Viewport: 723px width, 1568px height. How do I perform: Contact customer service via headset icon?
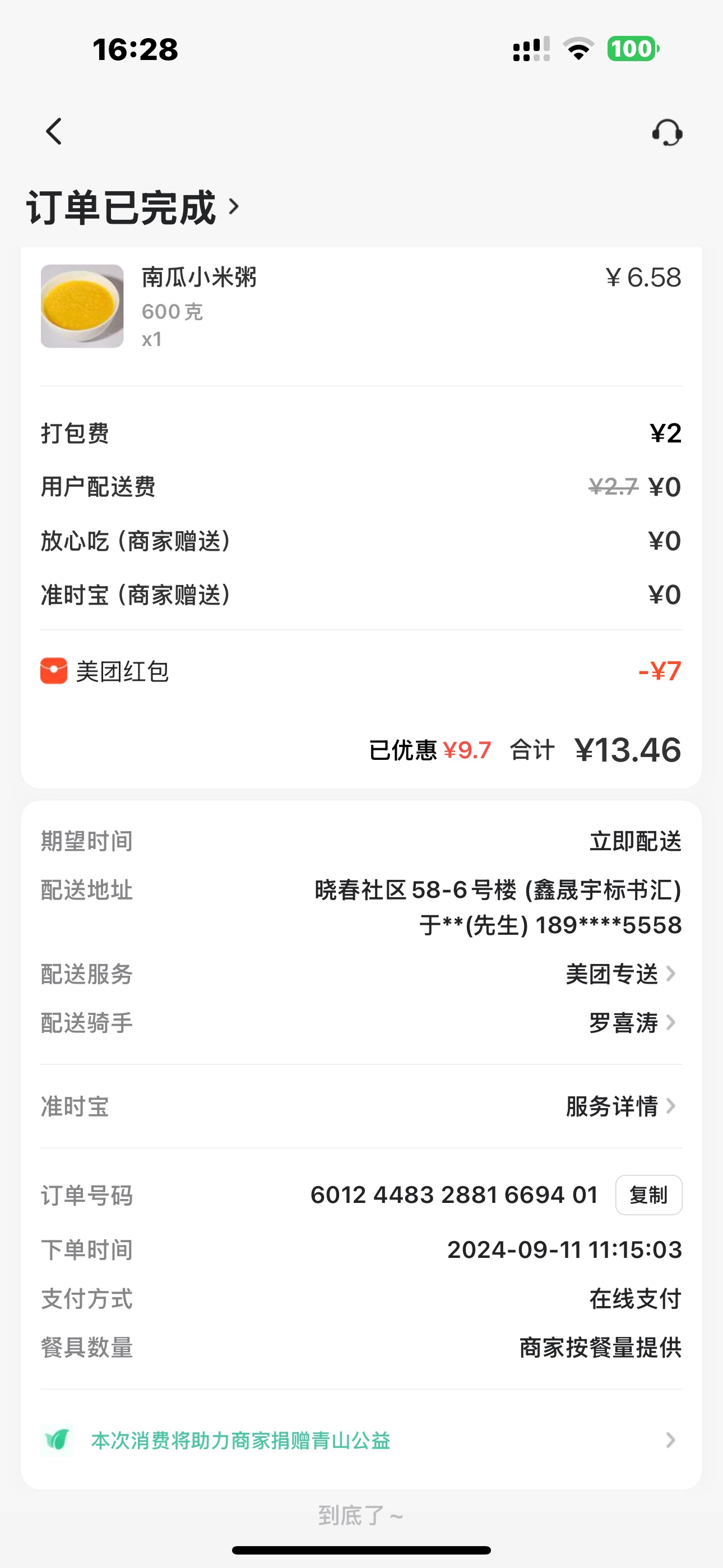tap(667, 132)
